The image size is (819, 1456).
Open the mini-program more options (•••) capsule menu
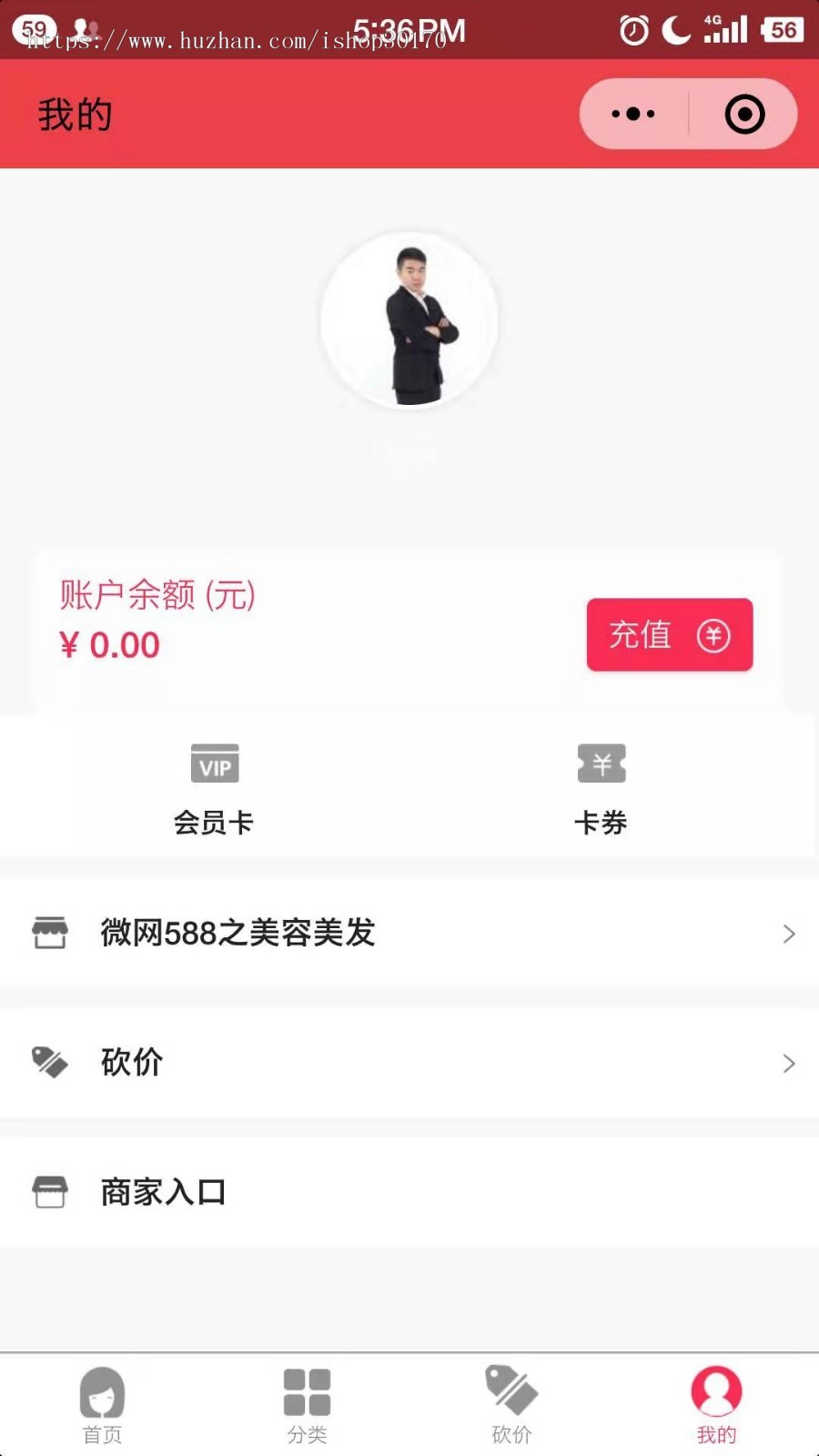click(x=632, y=114)
